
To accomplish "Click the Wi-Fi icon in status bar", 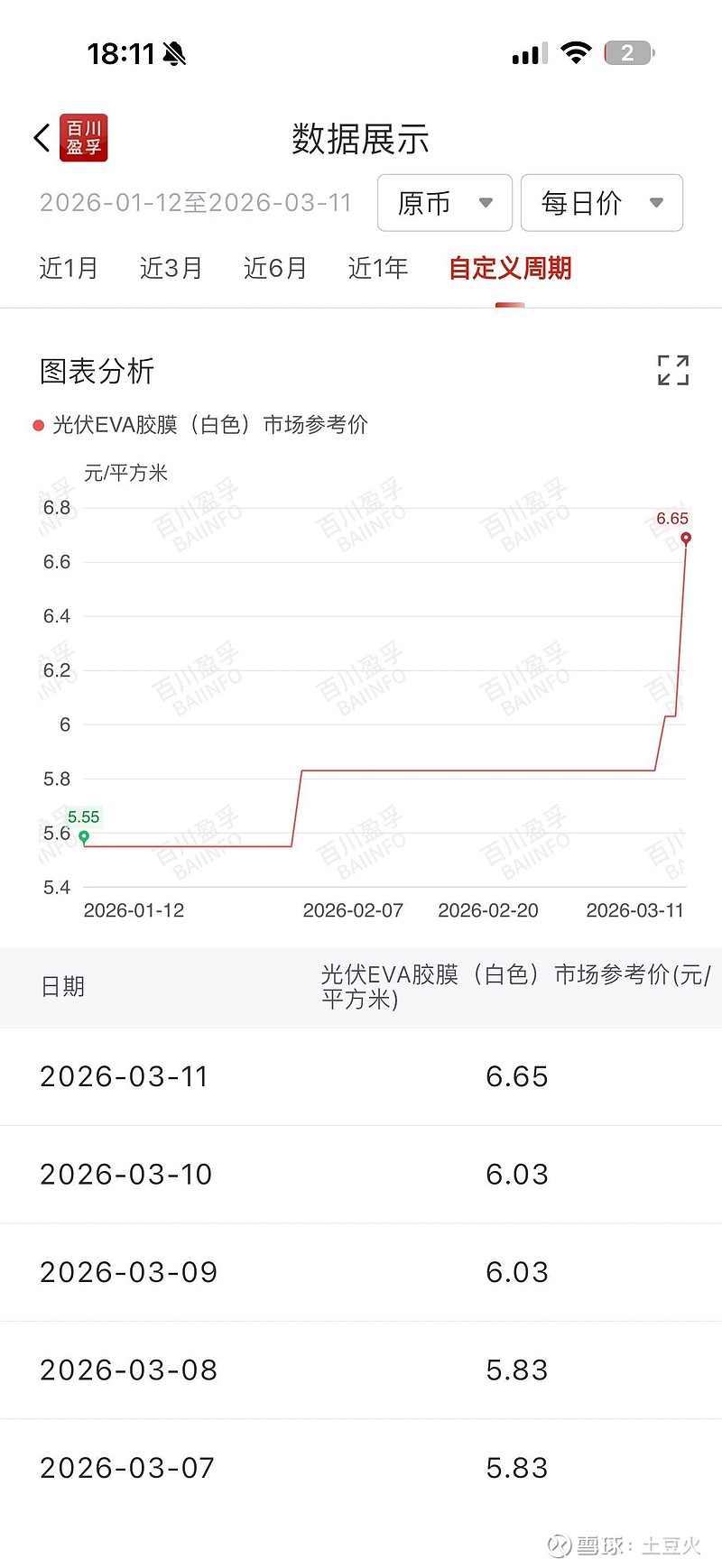I will 575,51.
